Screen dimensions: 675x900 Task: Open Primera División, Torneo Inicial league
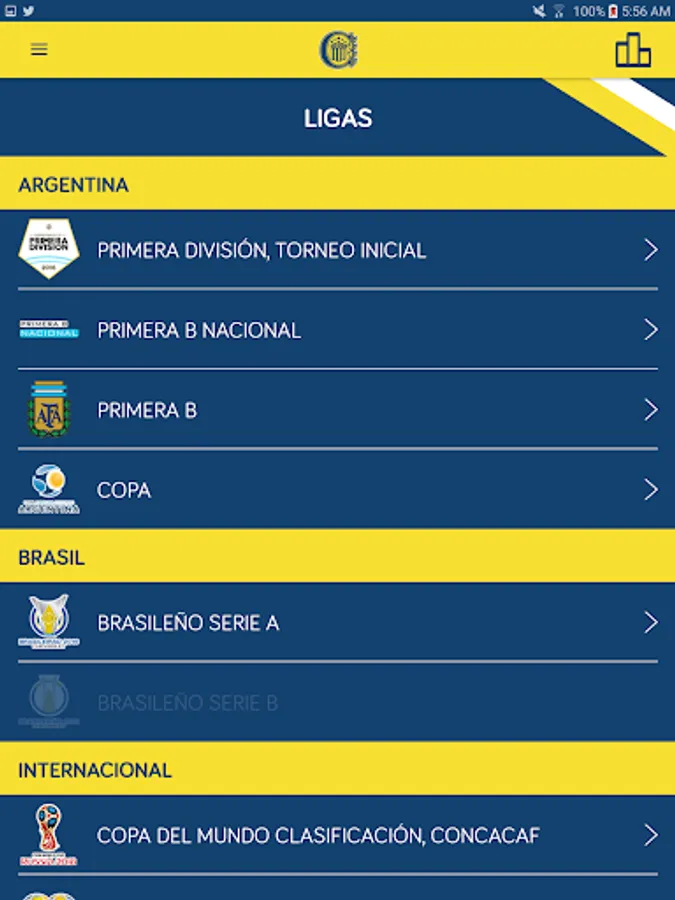coord(337,250)
